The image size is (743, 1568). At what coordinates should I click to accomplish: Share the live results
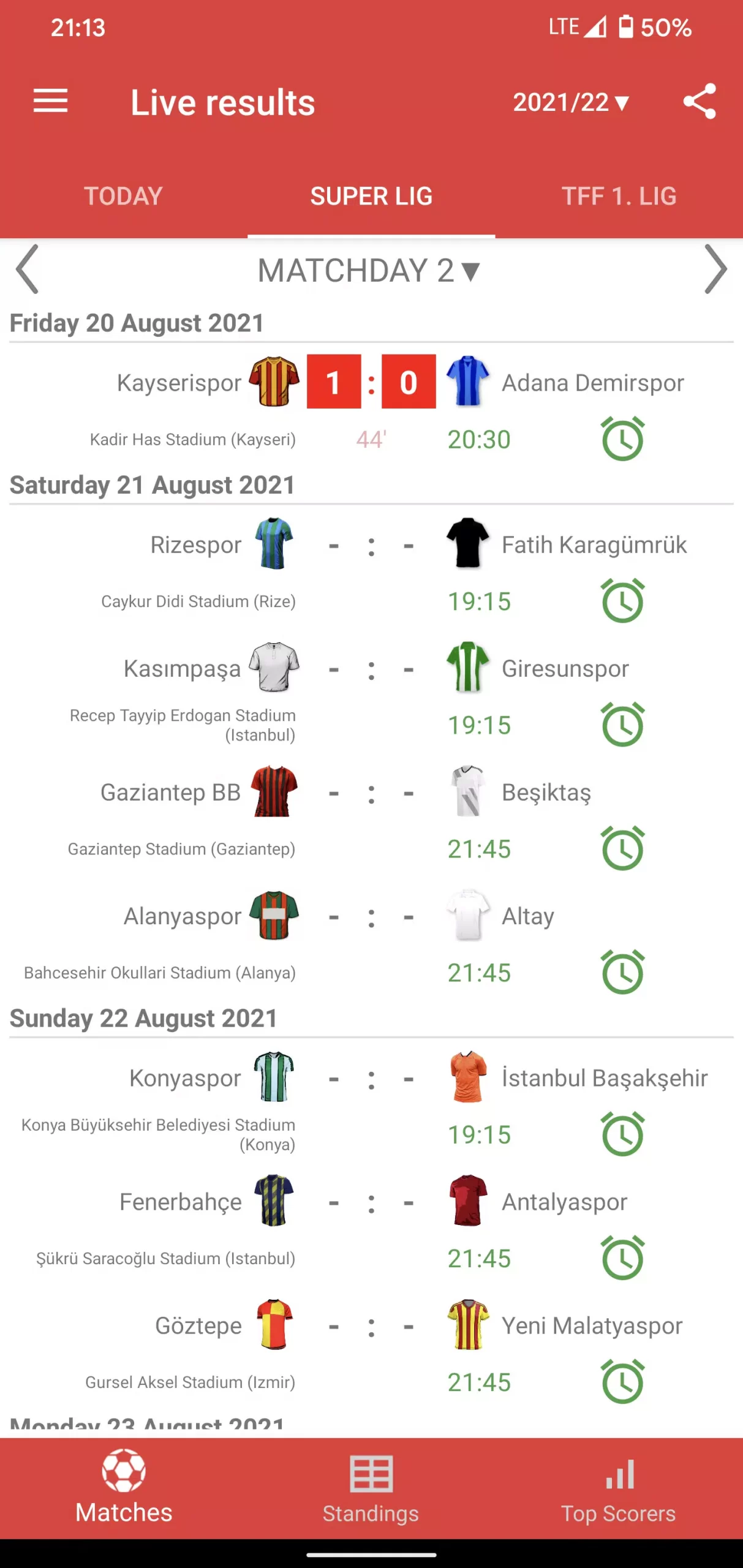[700, 101]
